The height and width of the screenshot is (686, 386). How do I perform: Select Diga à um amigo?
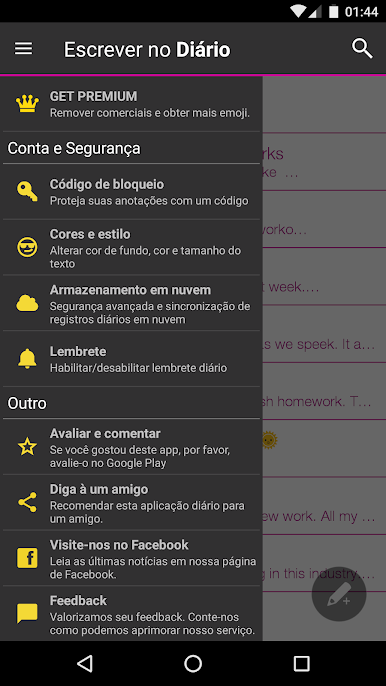131,503
